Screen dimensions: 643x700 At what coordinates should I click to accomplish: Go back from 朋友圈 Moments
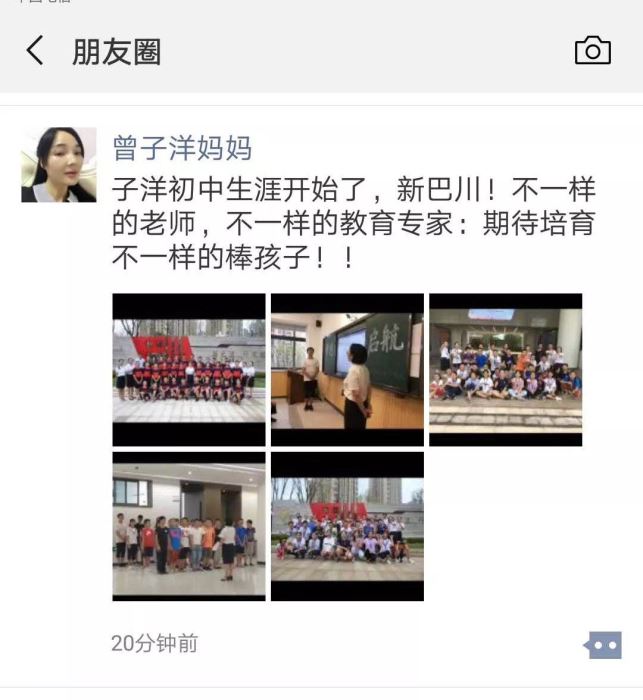(x=35, y=51)
